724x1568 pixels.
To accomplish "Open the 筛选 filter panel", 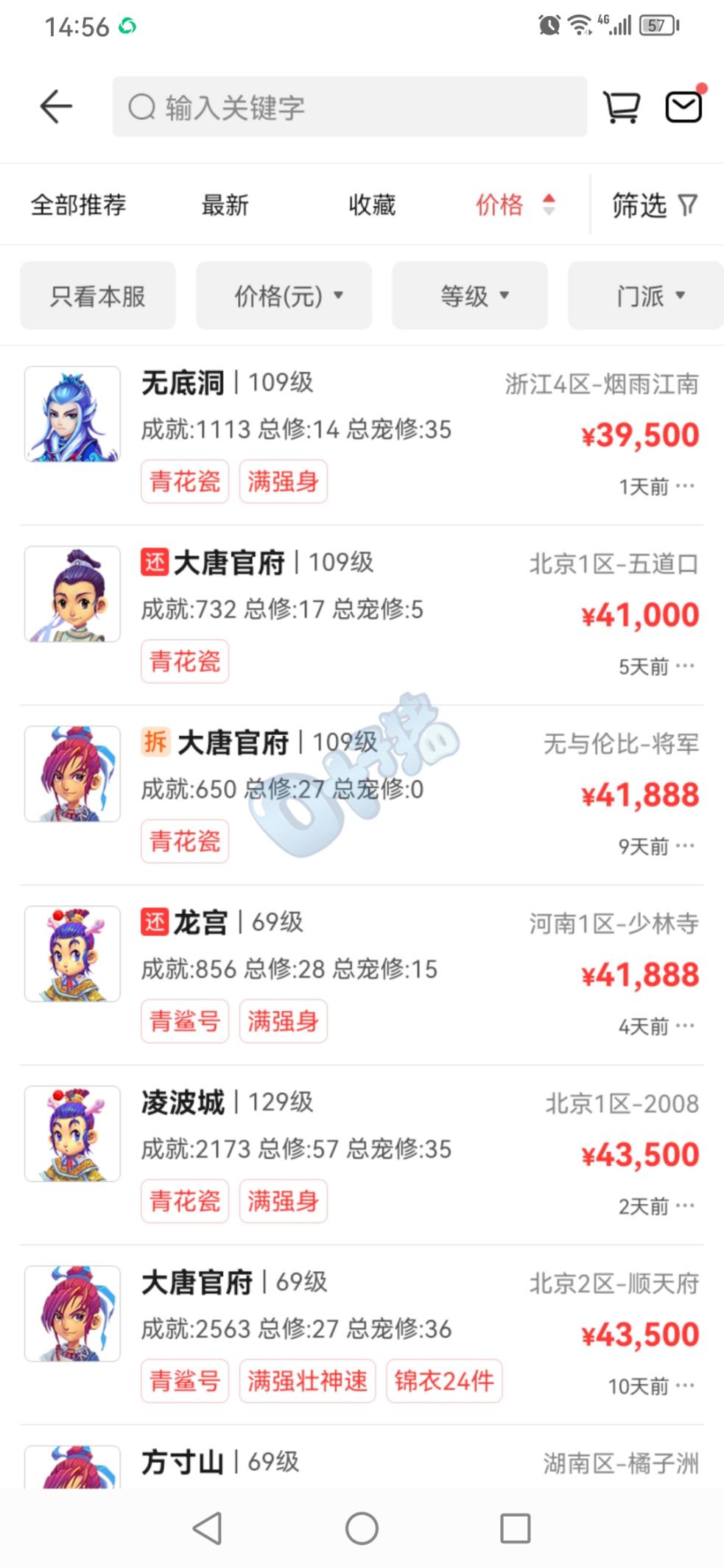I will (655, 205).
